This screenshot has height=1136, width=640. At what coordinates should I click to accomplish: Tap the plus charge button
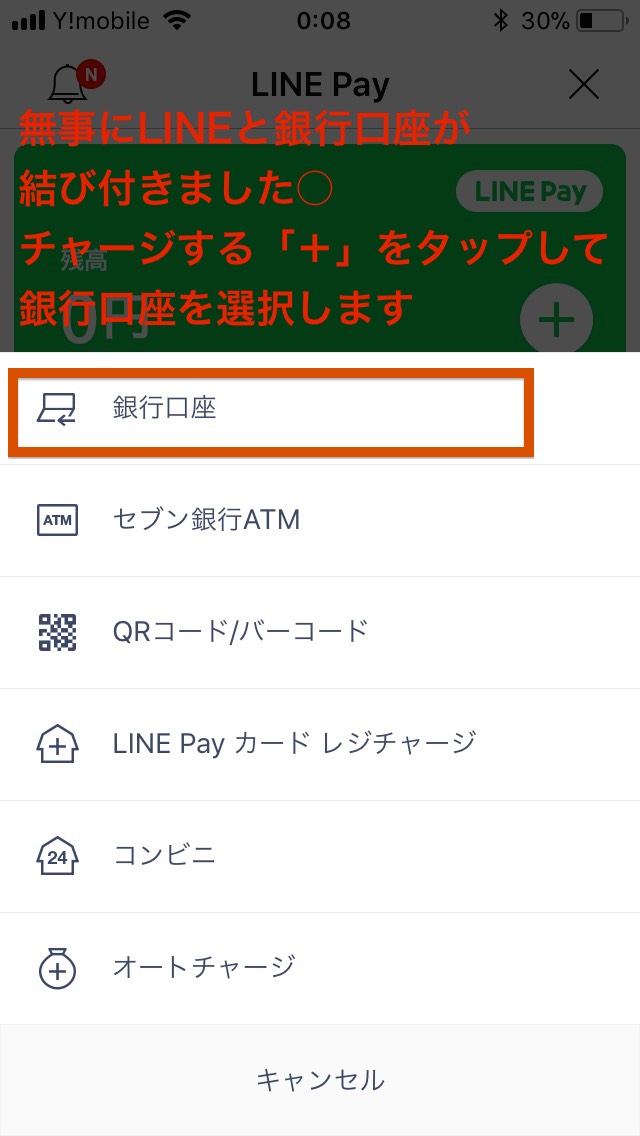557,320
